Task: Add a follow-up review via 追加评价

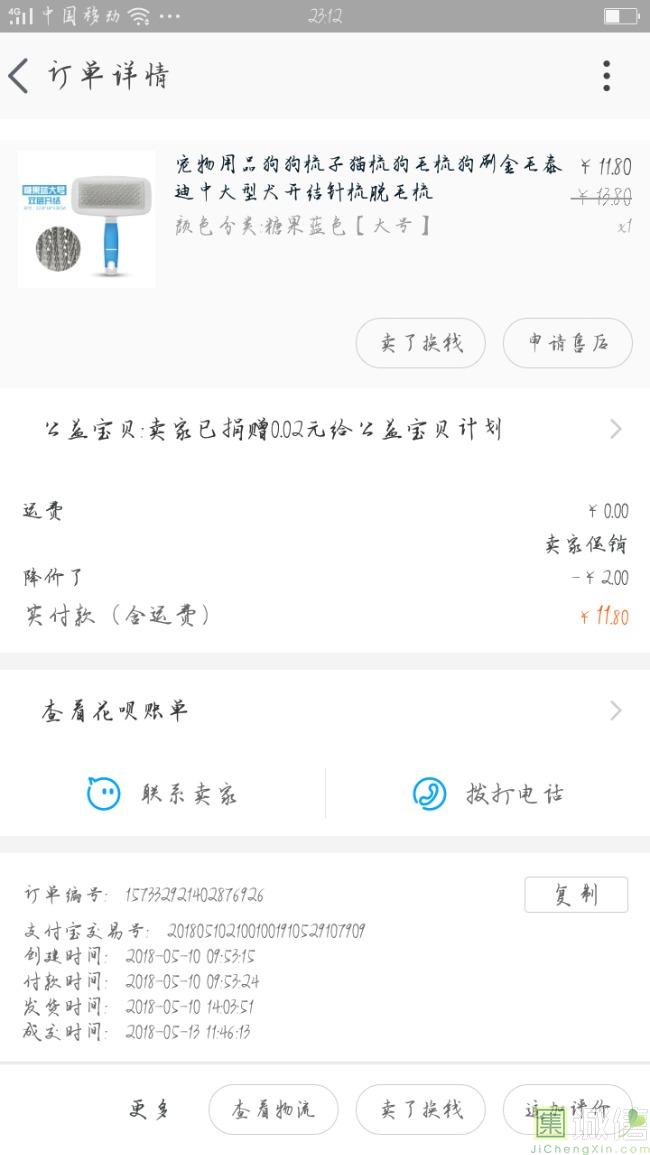Action: tap(567, 1109)
